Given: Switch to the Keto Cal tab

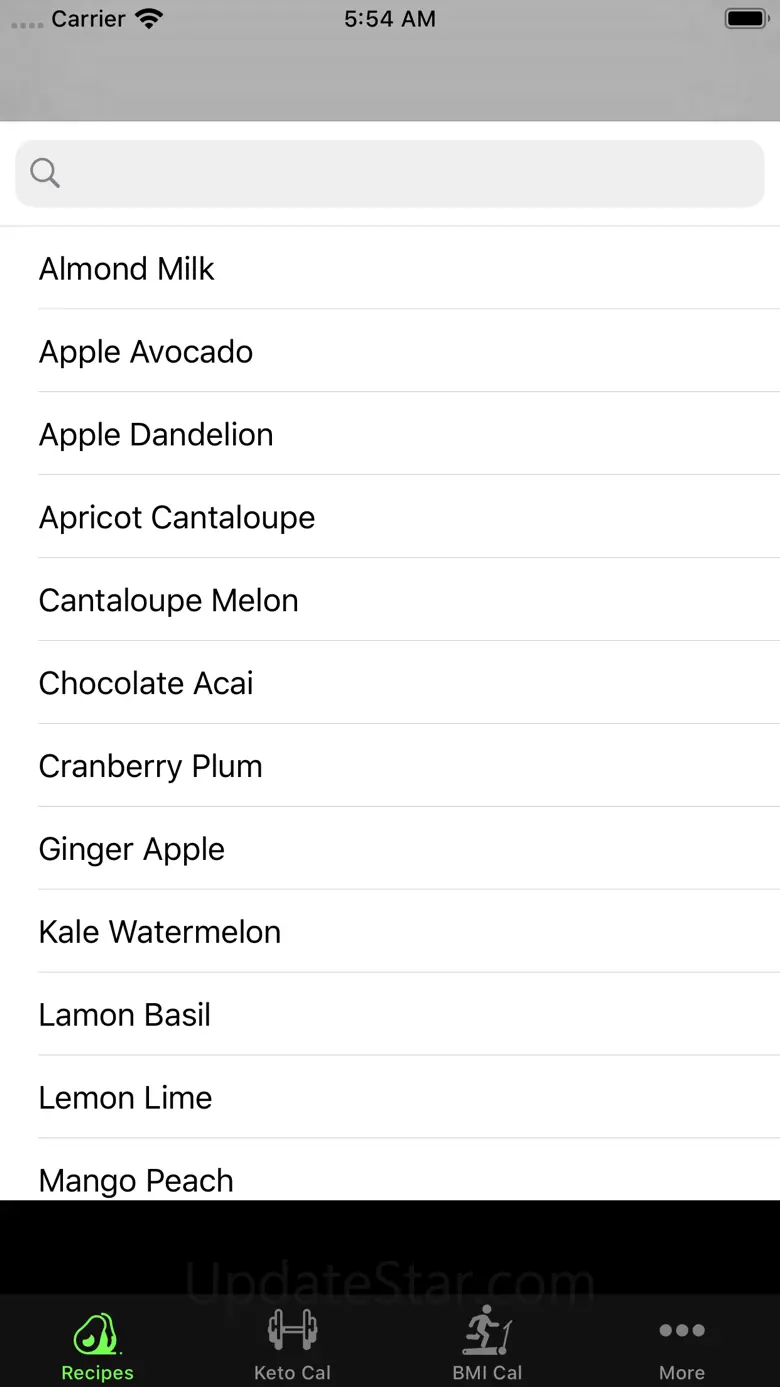Looking at the screenshot, I should pyautogui.click(x=292, y=1345).
